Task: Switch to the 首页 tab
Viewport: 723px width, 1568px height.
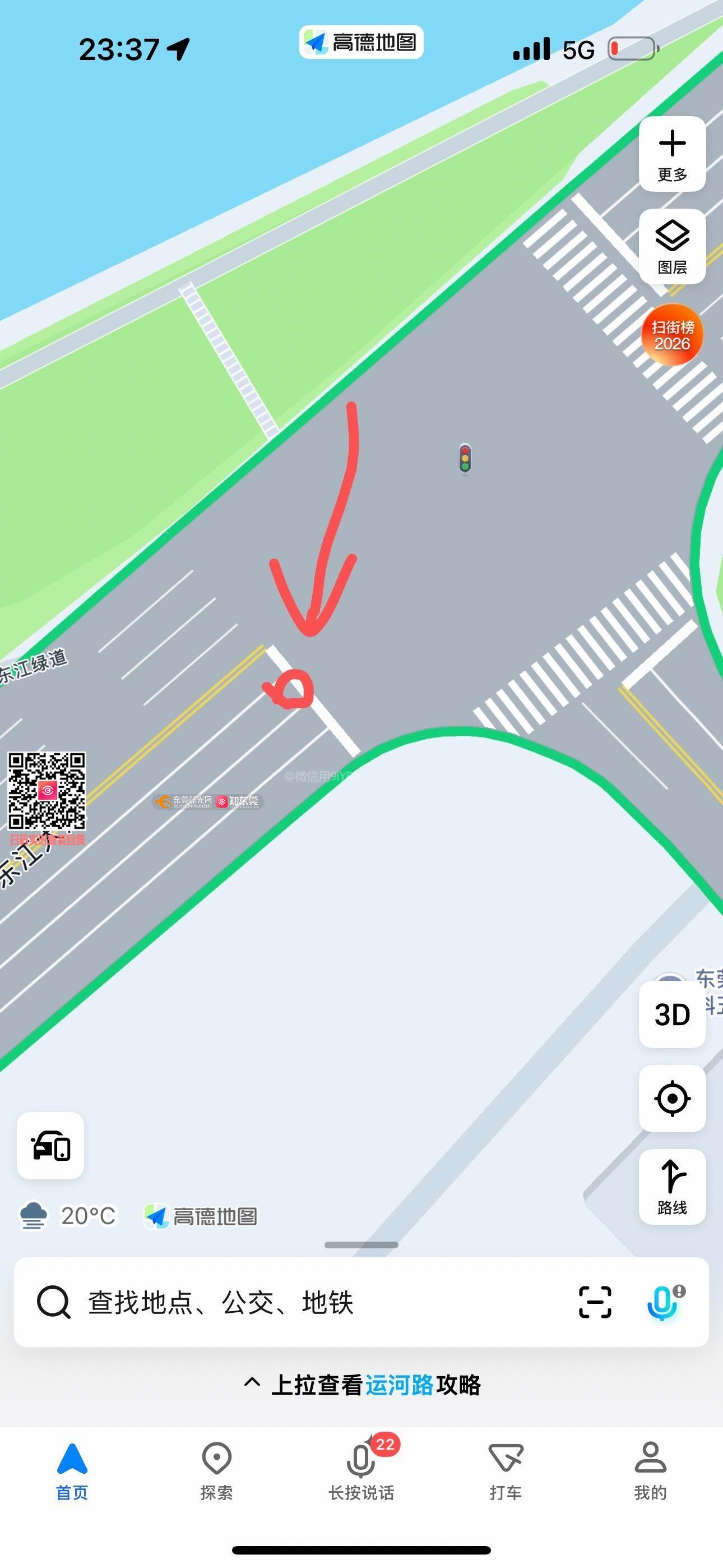Action: click(x=72, y=1470)
